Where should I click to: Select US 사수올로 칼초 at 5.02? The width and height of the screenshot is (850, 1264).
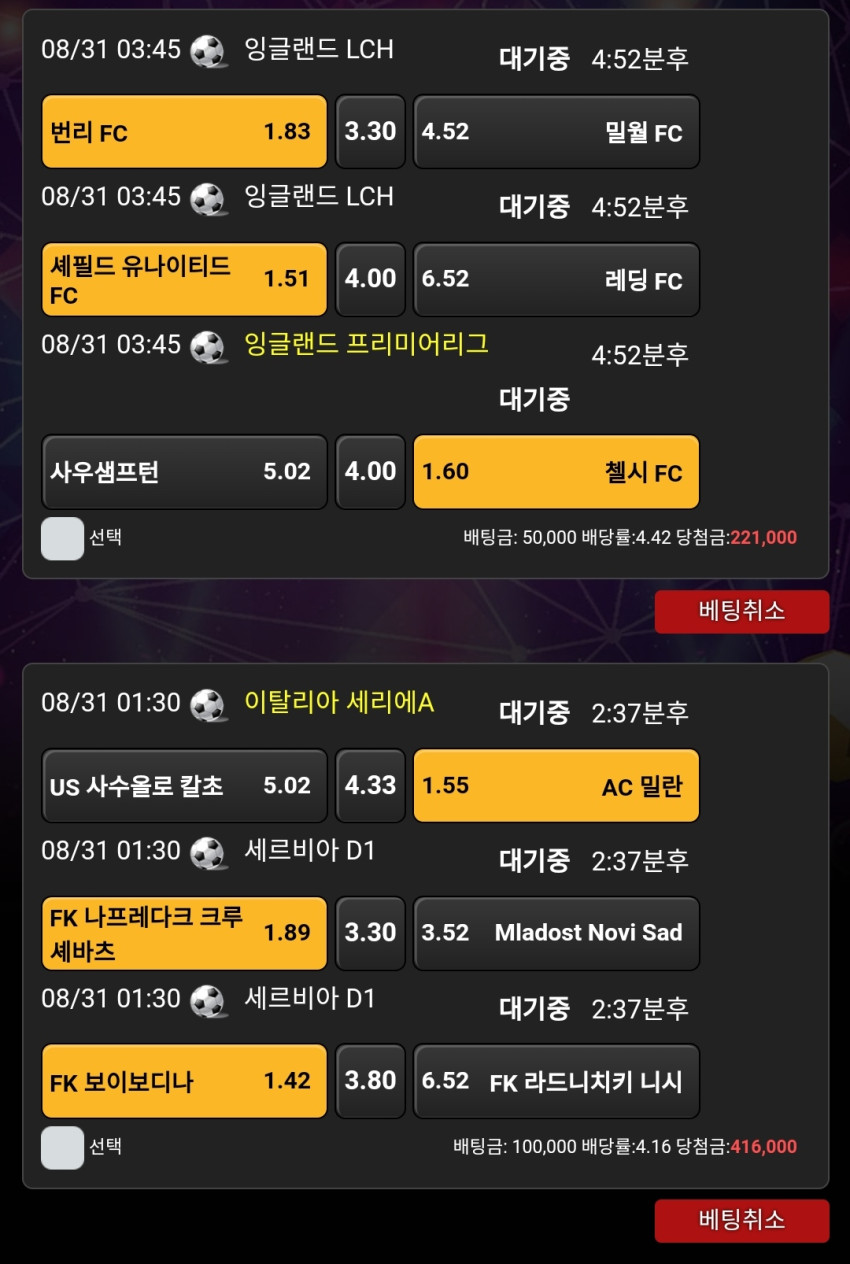pos(184,786)
